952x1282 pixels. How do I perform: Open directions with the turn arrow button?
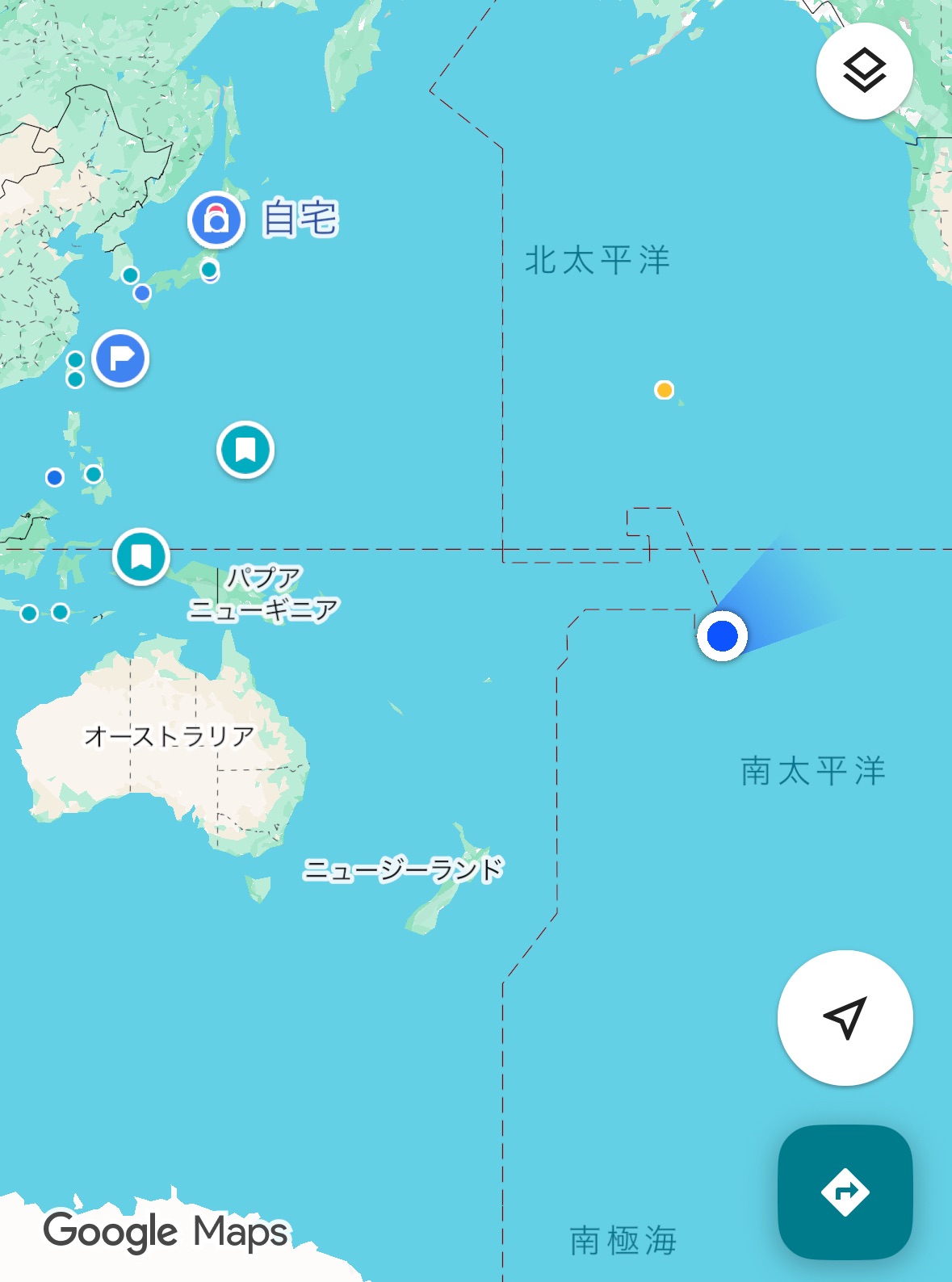[x=845, y=1192]
